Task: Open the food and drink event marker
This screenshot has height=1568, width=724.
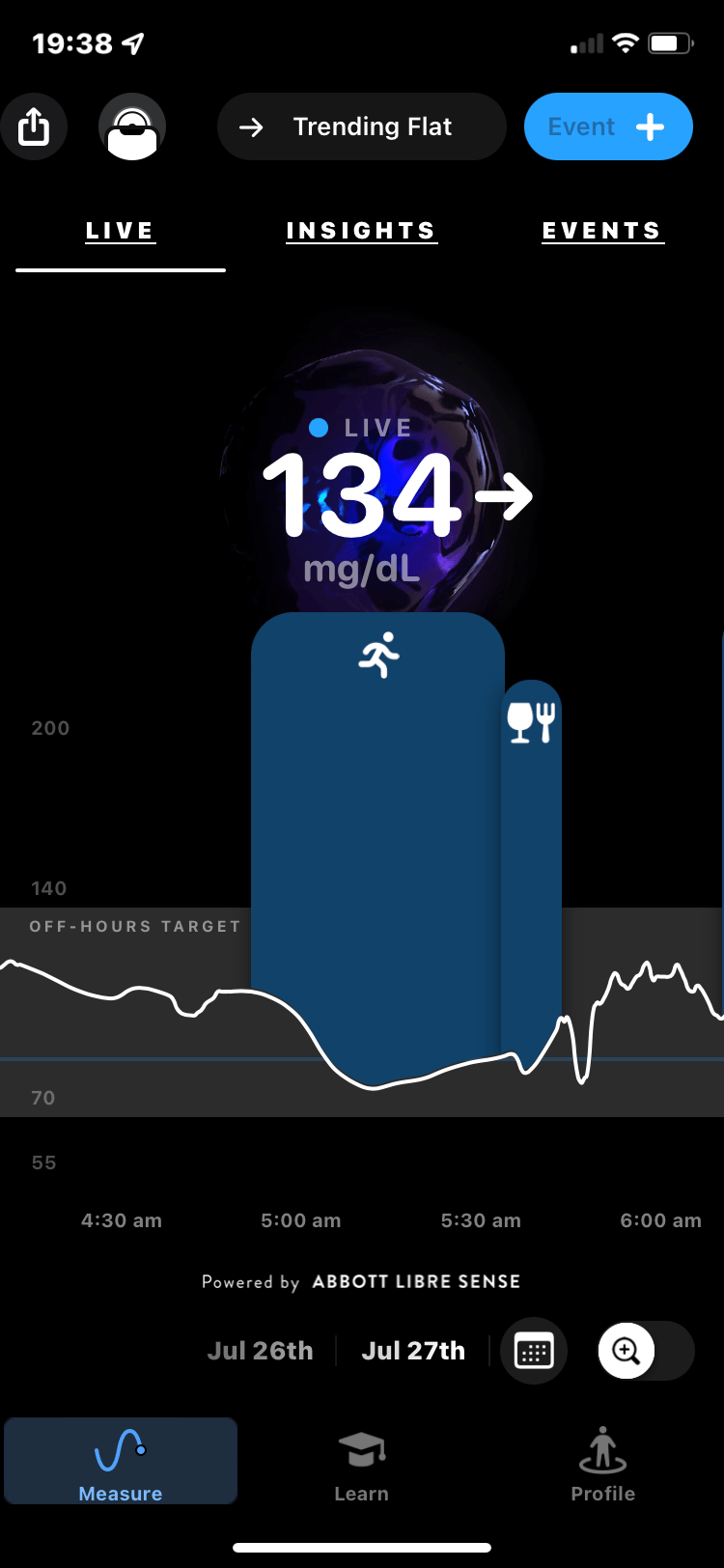Action: 531,721
